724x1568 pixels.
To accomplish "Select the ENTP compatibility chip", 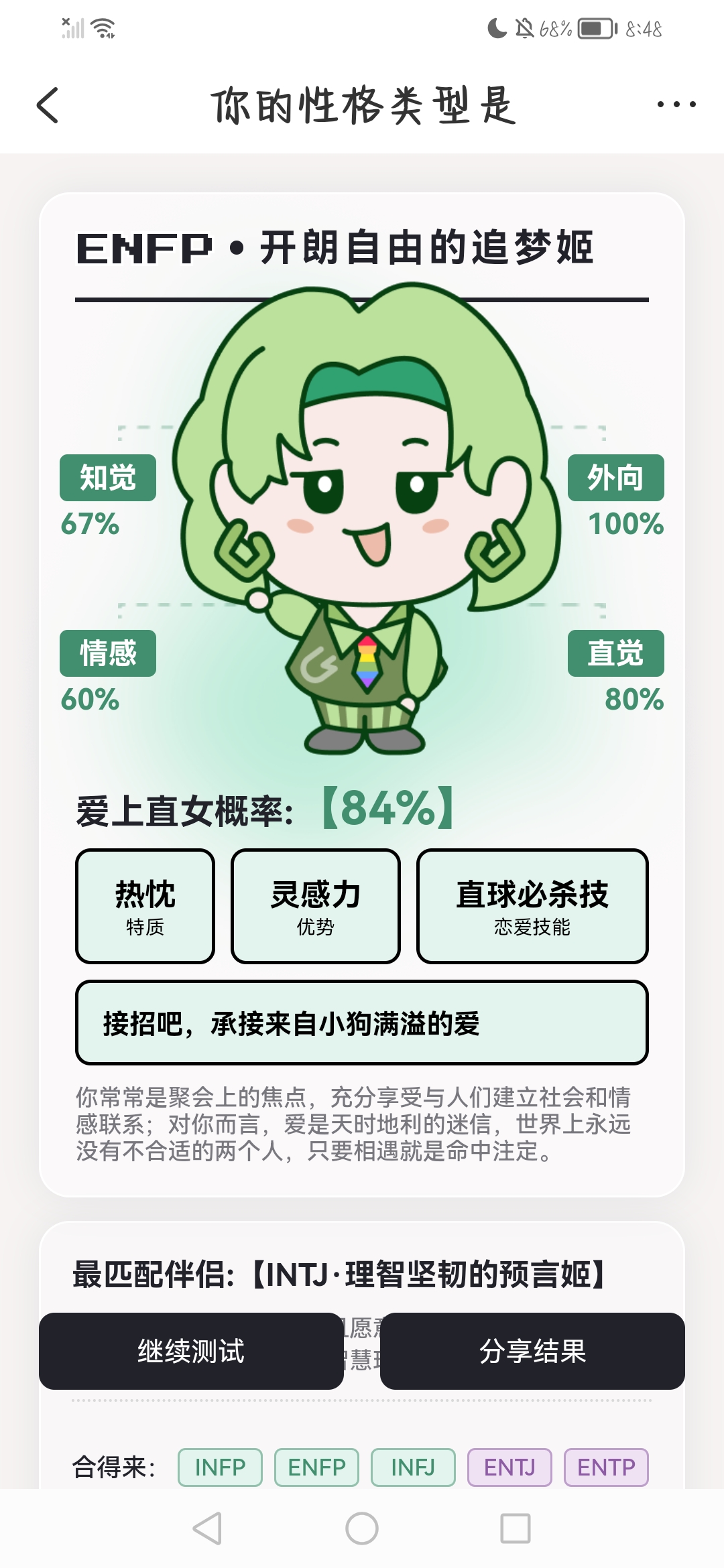I will click(x=606, y=1467).
